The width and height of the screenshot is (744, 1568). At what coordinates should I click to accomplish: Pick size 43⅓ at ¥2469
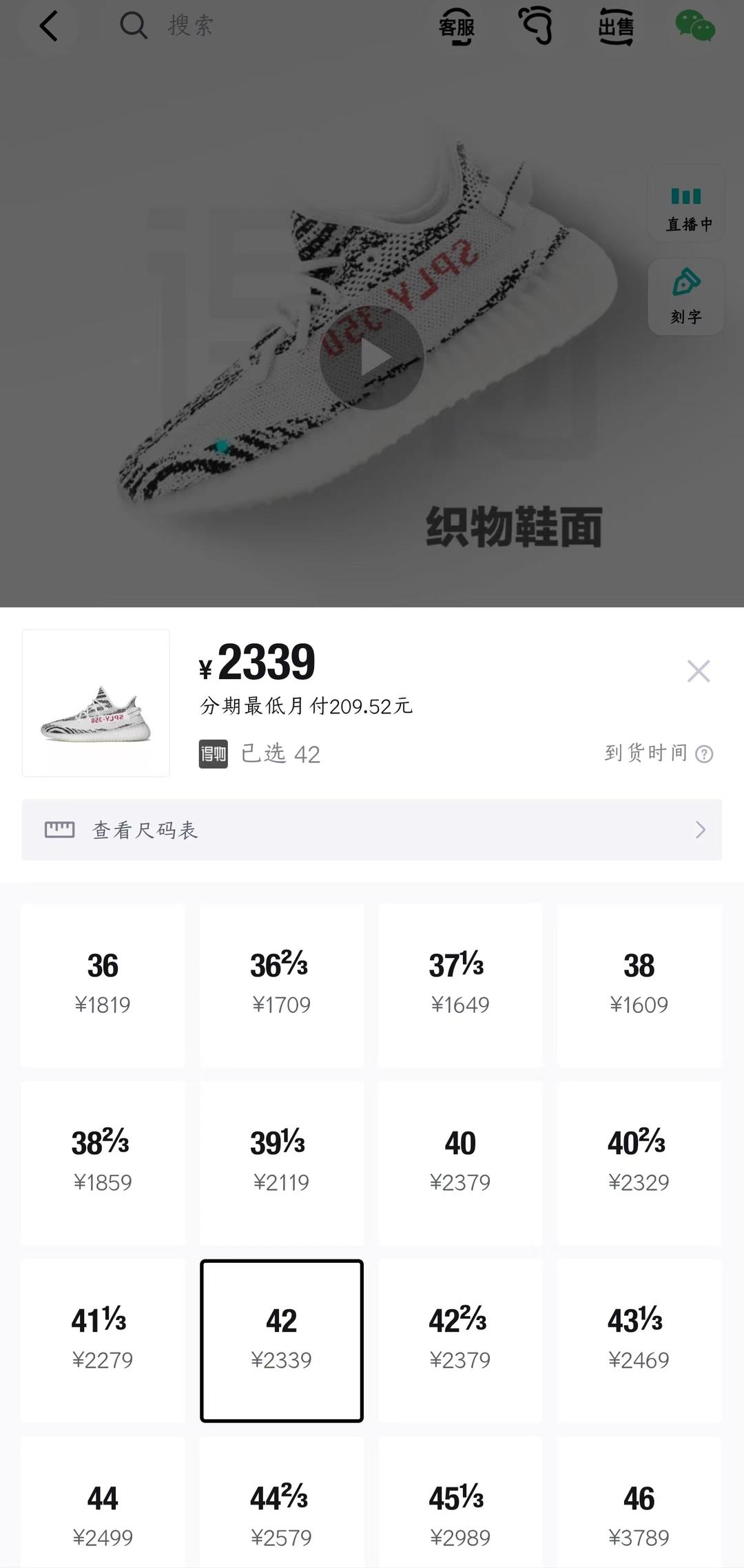639,1340
